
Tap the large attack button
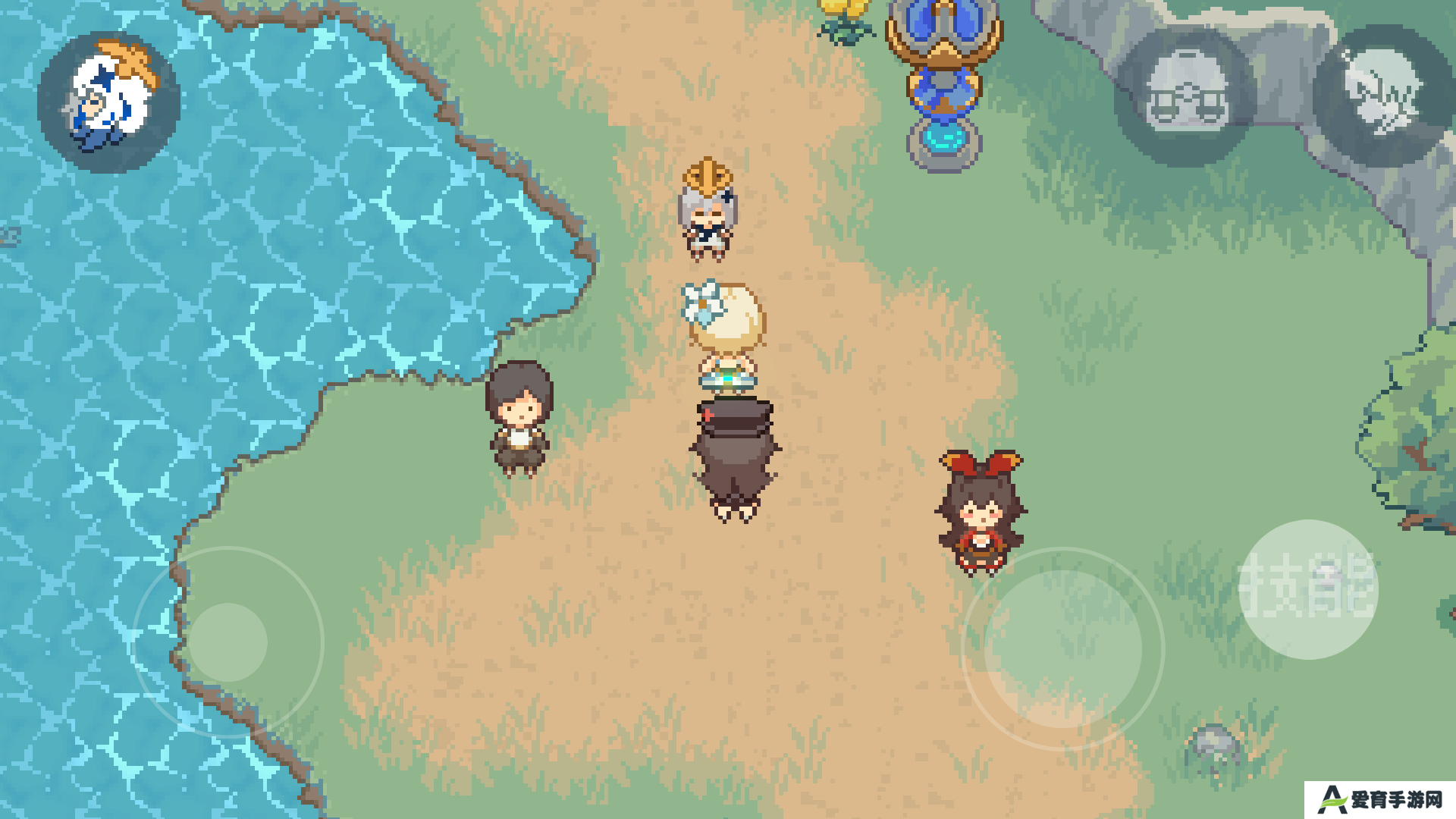point(1062,649)
